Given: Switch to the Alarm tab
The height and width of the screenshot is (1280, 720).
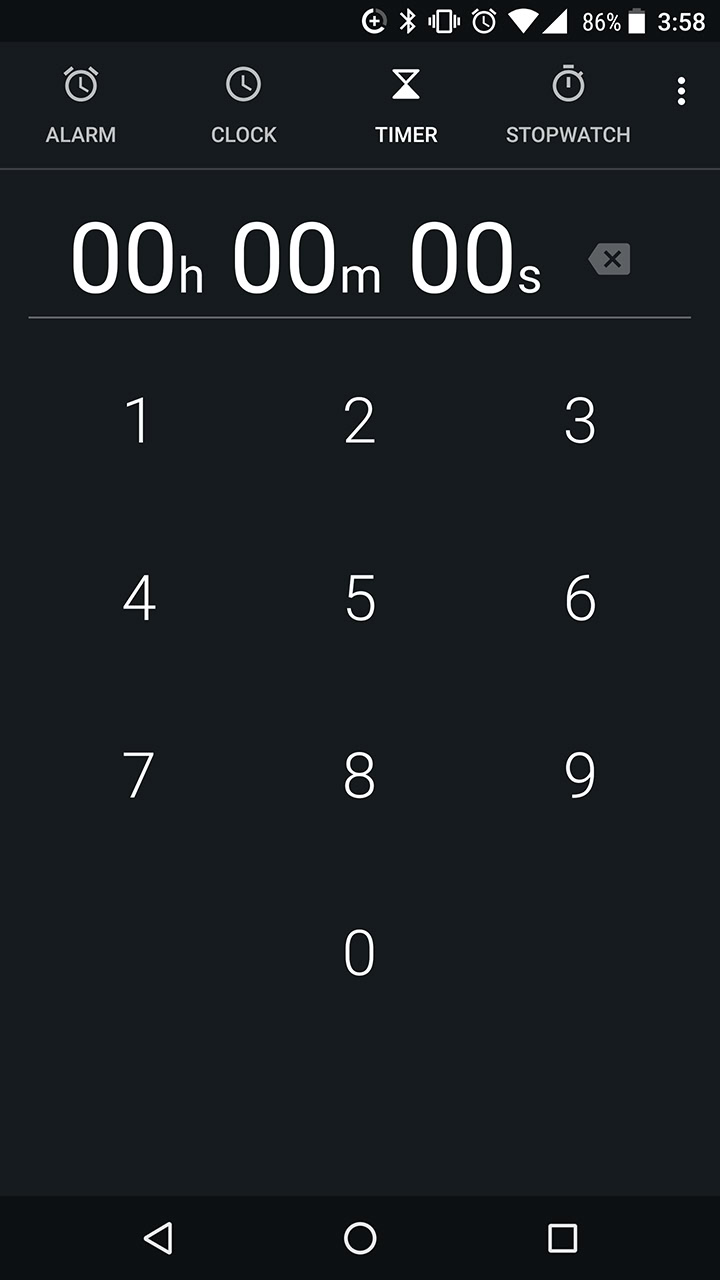Looking at the screenshot, I should [x=81, y=106].
